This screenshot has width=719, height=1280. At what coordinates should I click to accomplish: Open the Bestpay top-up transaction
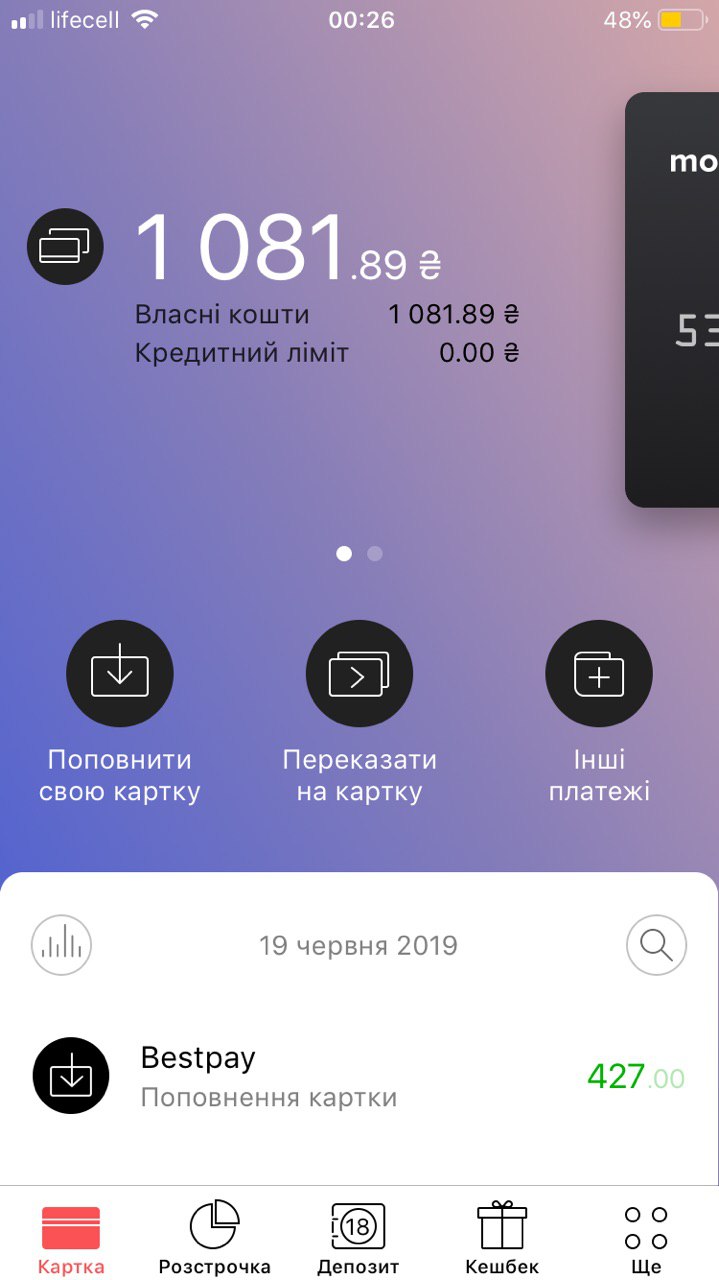click(359, 1077)
